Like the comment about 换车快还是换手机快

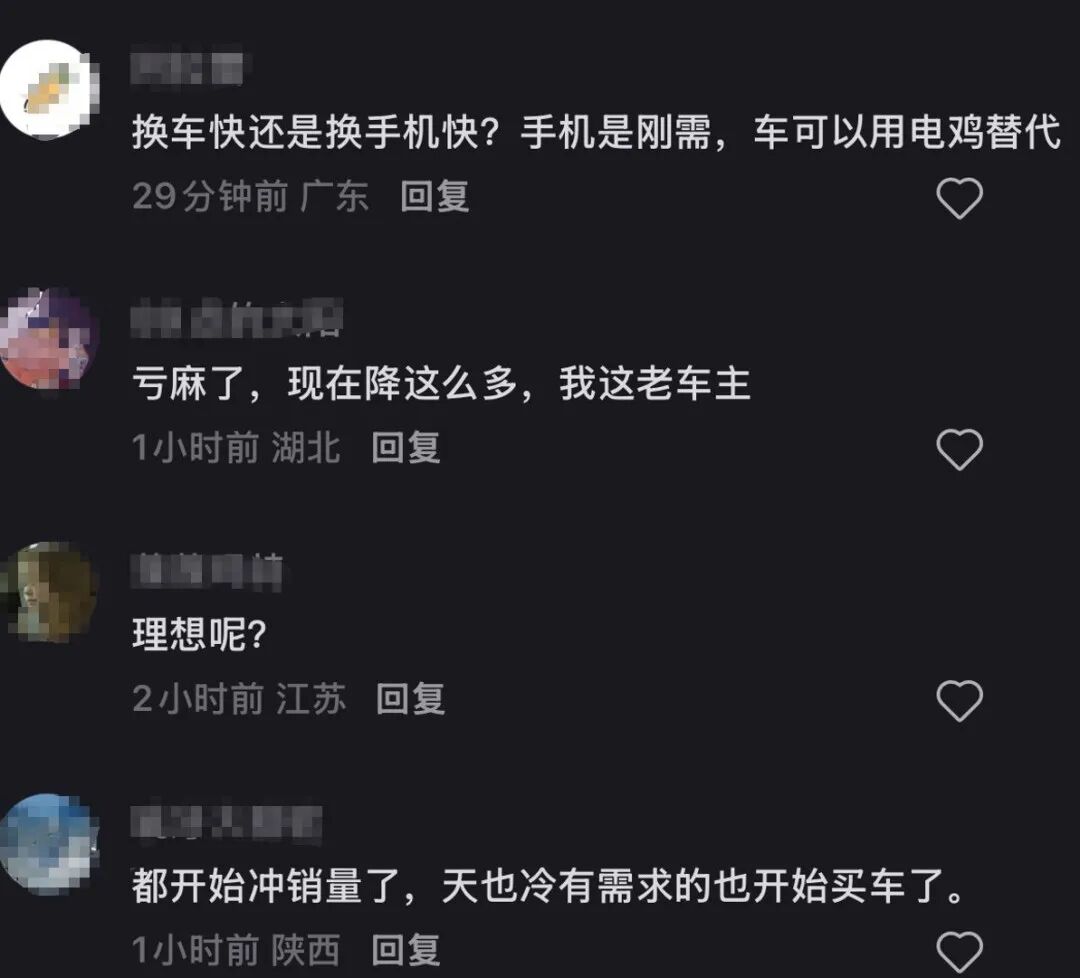point(959,198)
